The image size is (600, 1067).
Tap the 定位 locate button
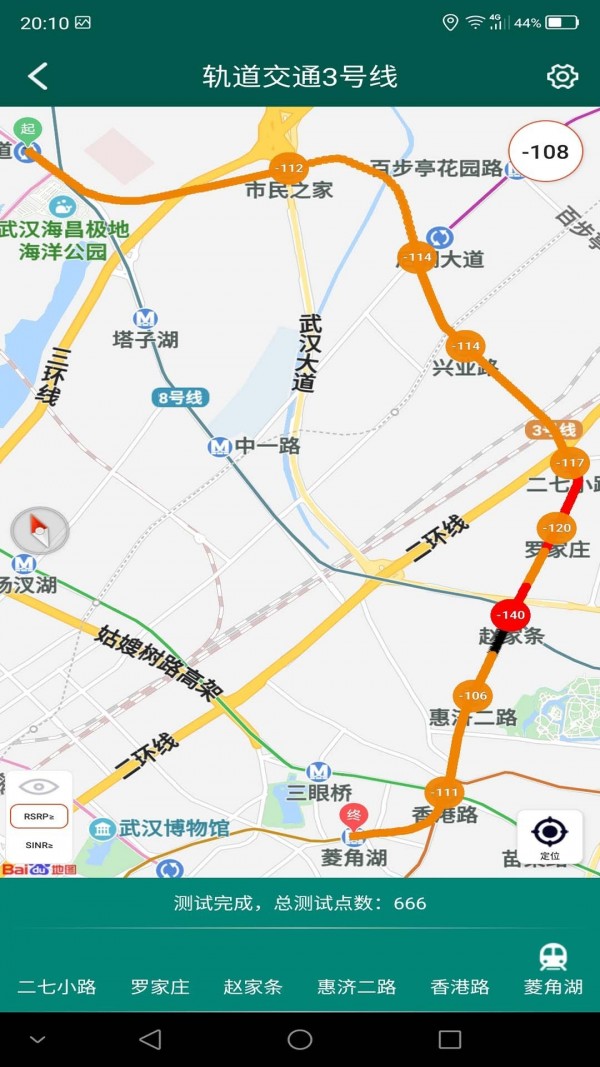[549, 836]
